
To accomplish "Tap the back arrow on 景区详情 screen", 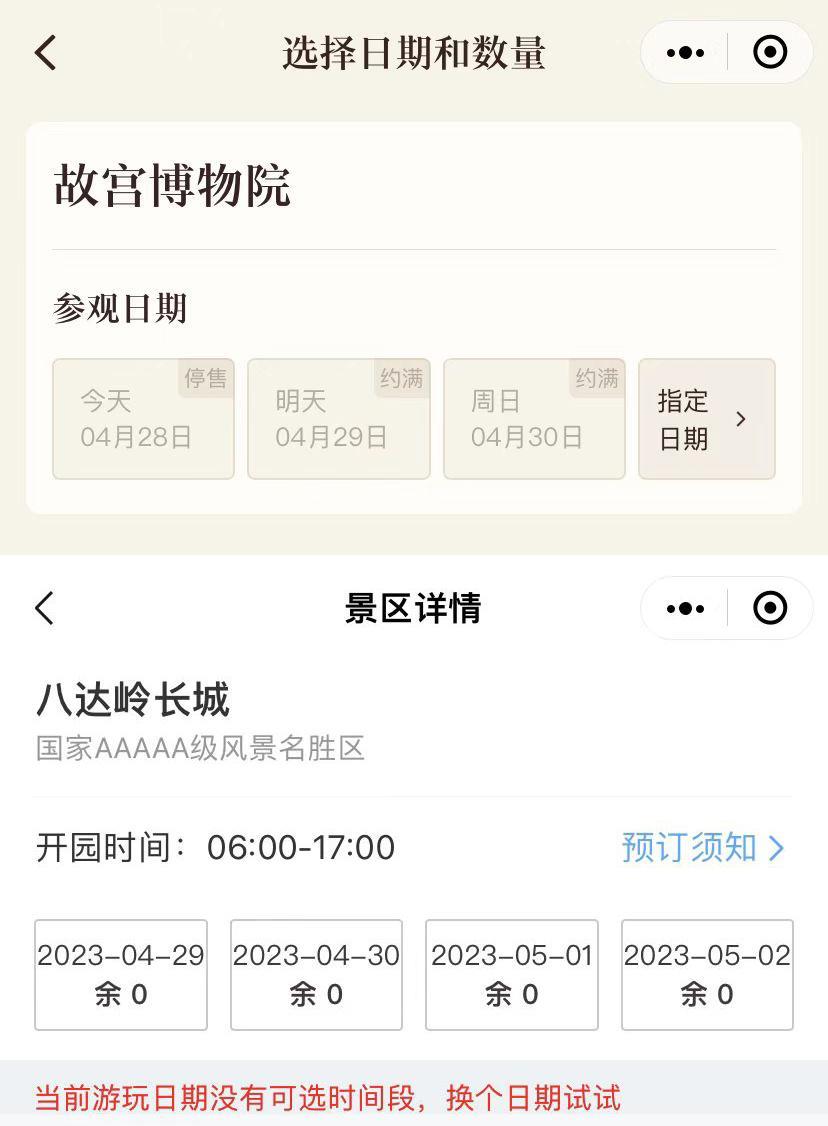I will click(x=42, y=608).
